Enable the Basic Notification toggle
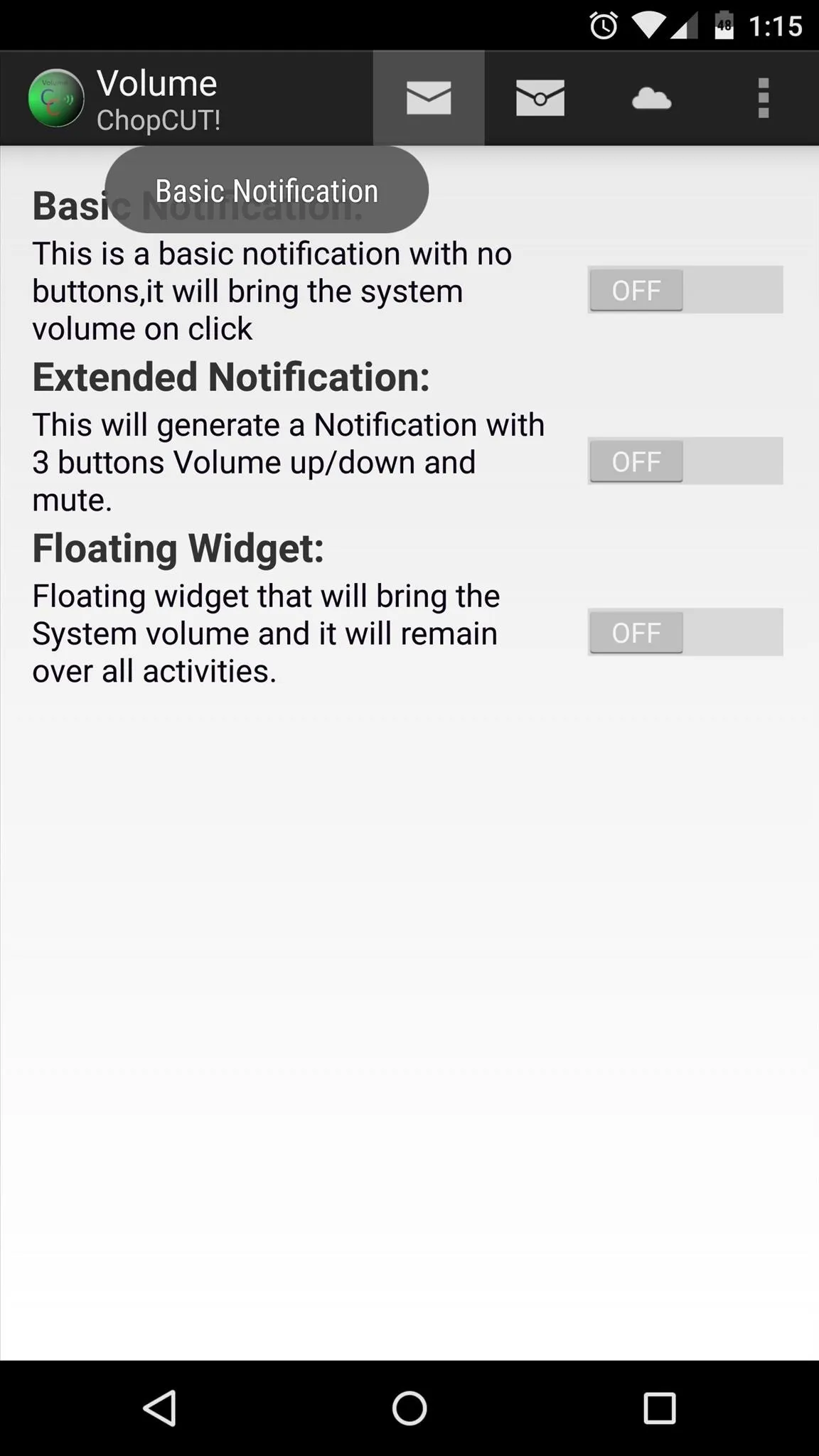 pyautogui.click(x=685, y=290)
